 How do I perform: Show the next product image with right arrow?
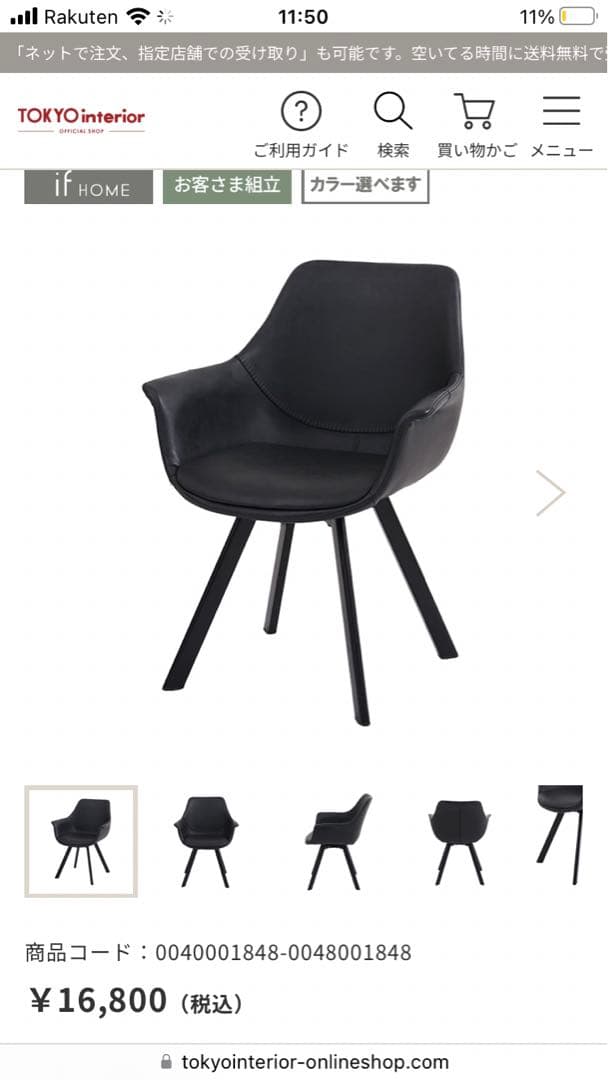pyautogui.click(x=550, y=492)
